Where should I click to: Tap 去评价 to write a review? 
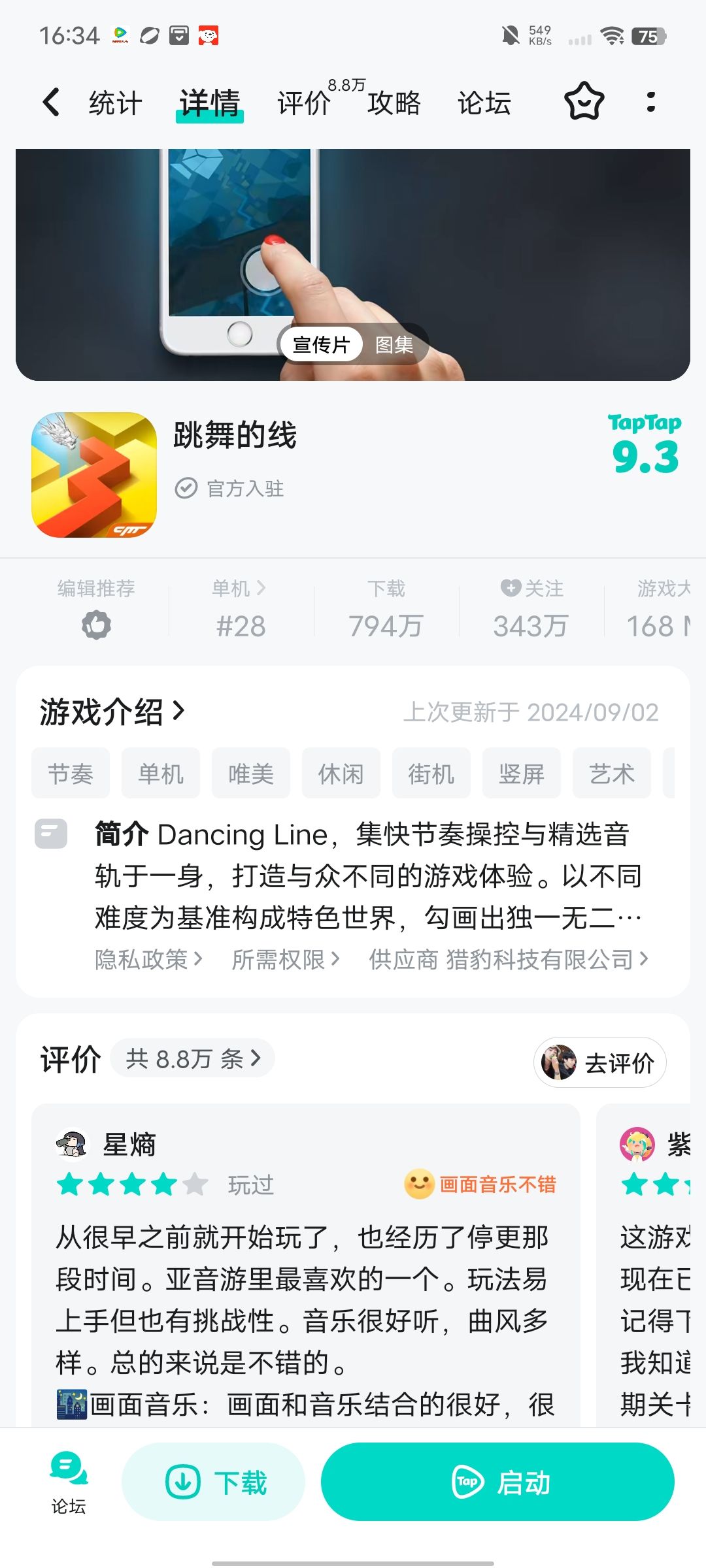point(600,1062)
